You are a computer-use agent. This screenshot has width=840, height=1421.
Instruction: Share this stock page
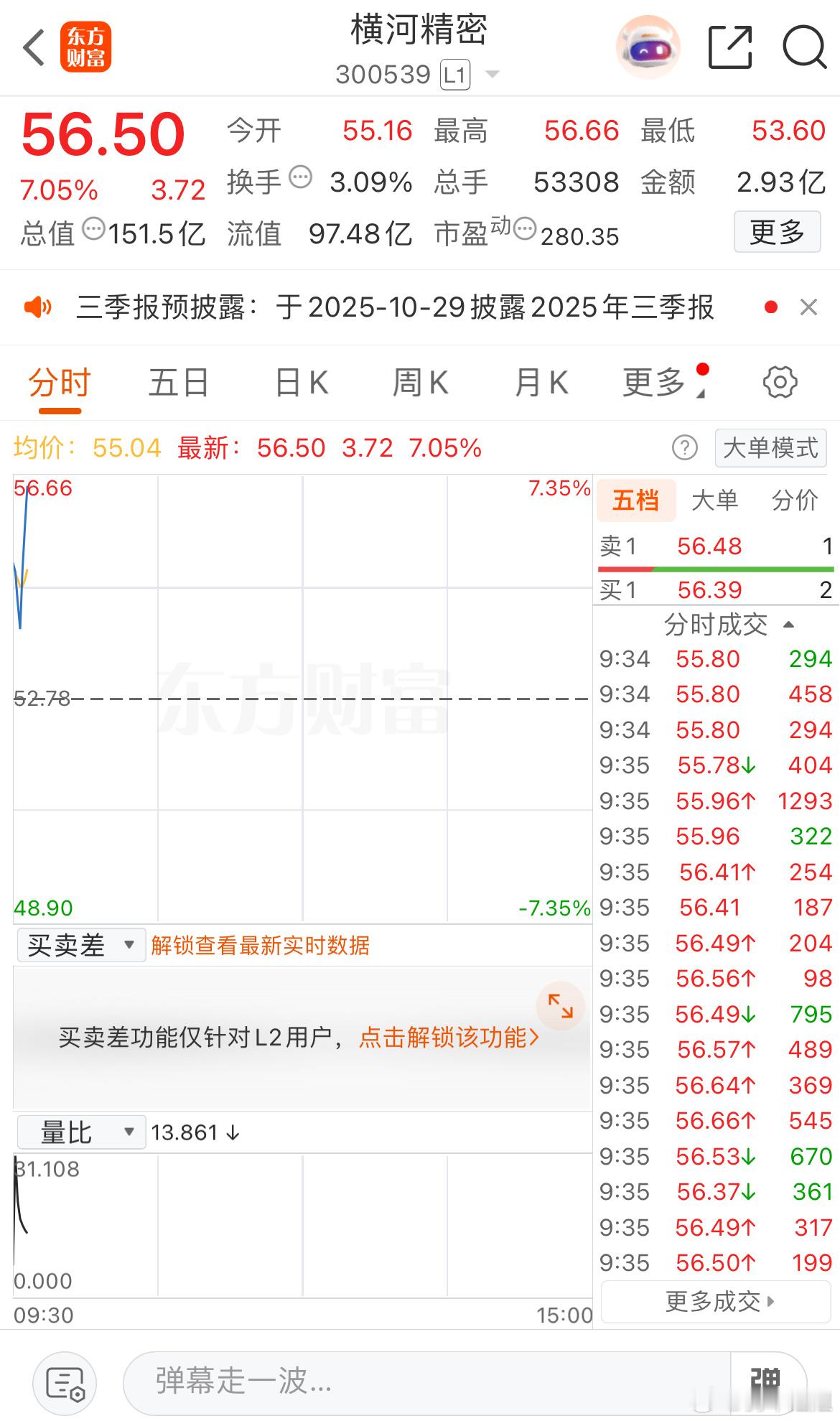(x=729, y=48)
